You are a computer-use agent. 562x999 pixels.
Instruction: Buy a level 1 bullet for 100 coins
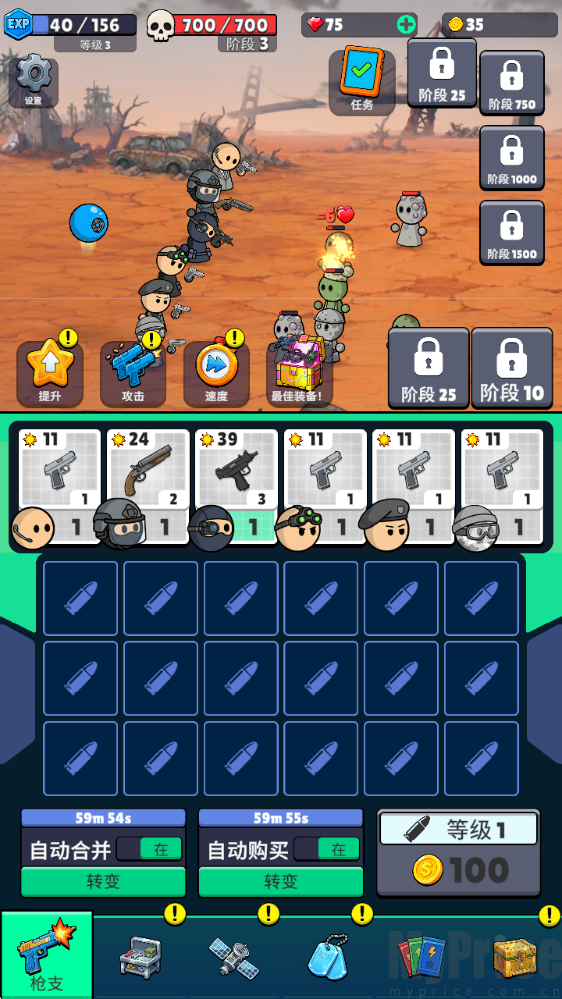(458, 852)
